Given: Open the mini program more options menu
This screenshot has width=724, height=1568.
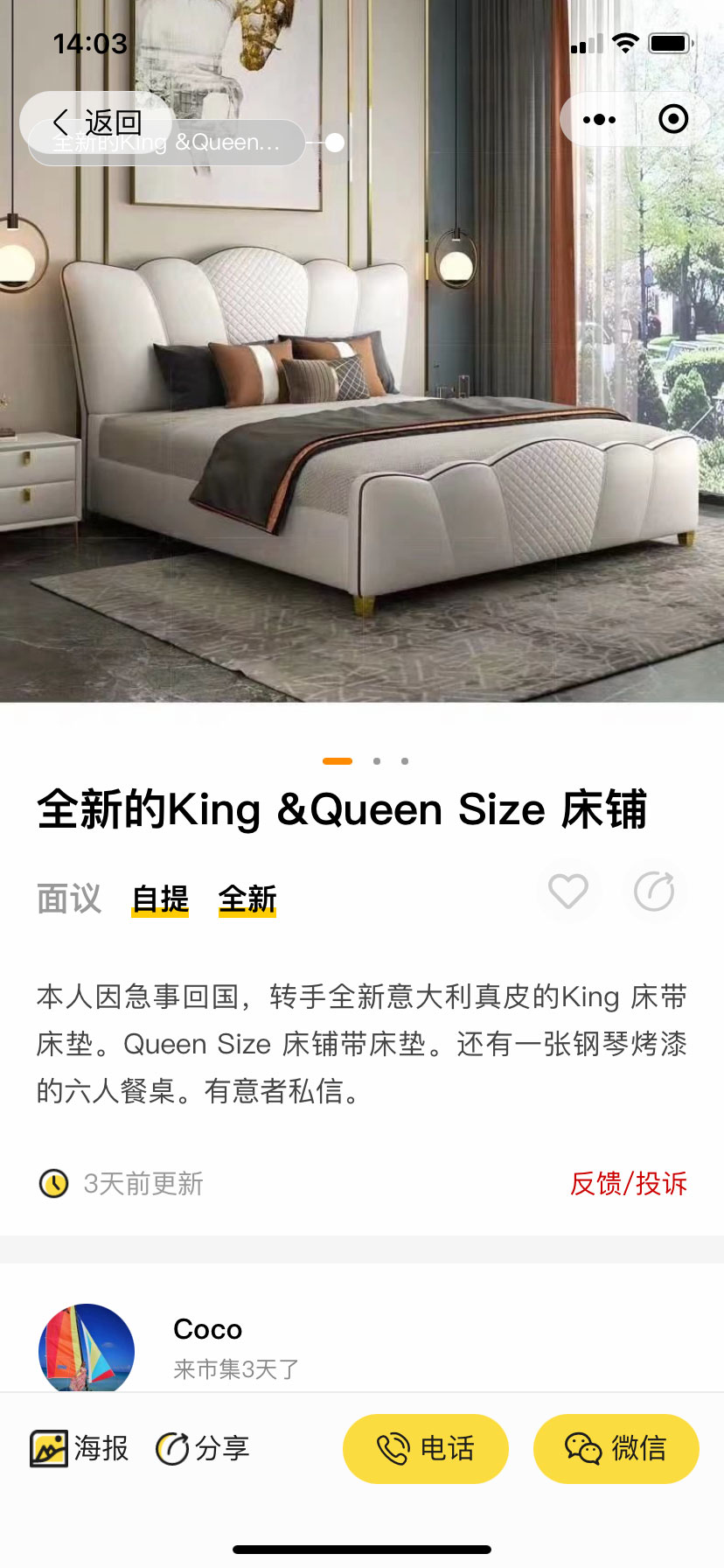Looking at the screenshot, I should point(599,120).
